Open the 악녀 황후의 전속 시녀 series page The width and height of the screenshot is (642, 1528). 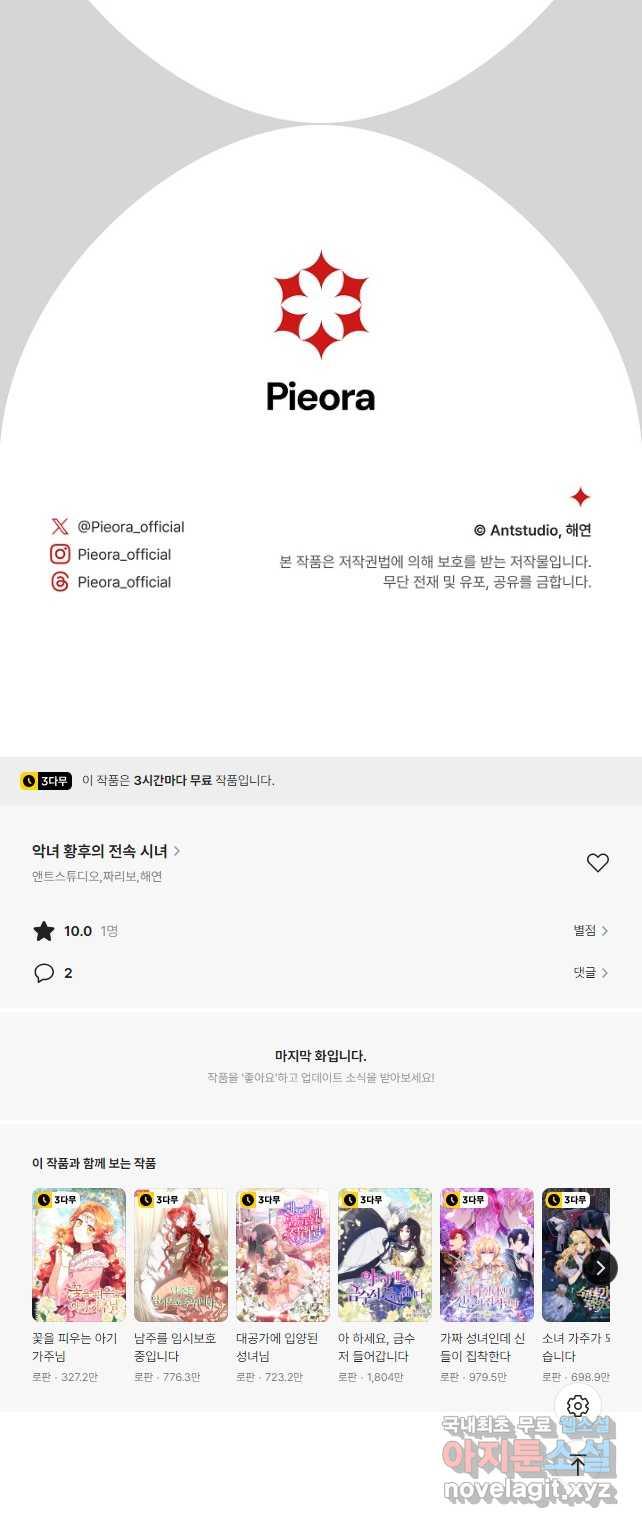coord(105,851)
